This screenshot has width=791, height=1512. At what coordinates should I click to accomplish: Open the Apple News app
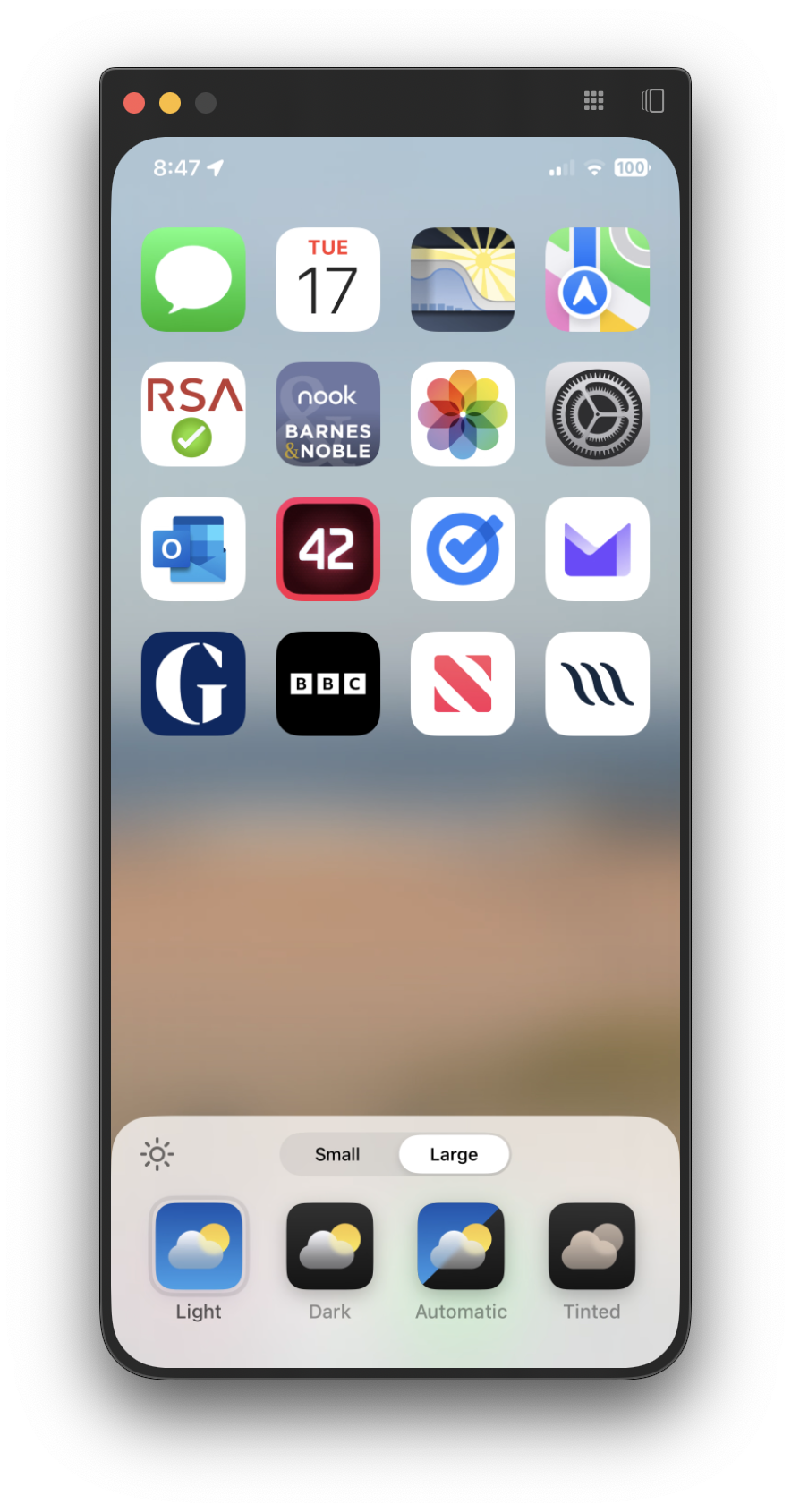(463, 684)
